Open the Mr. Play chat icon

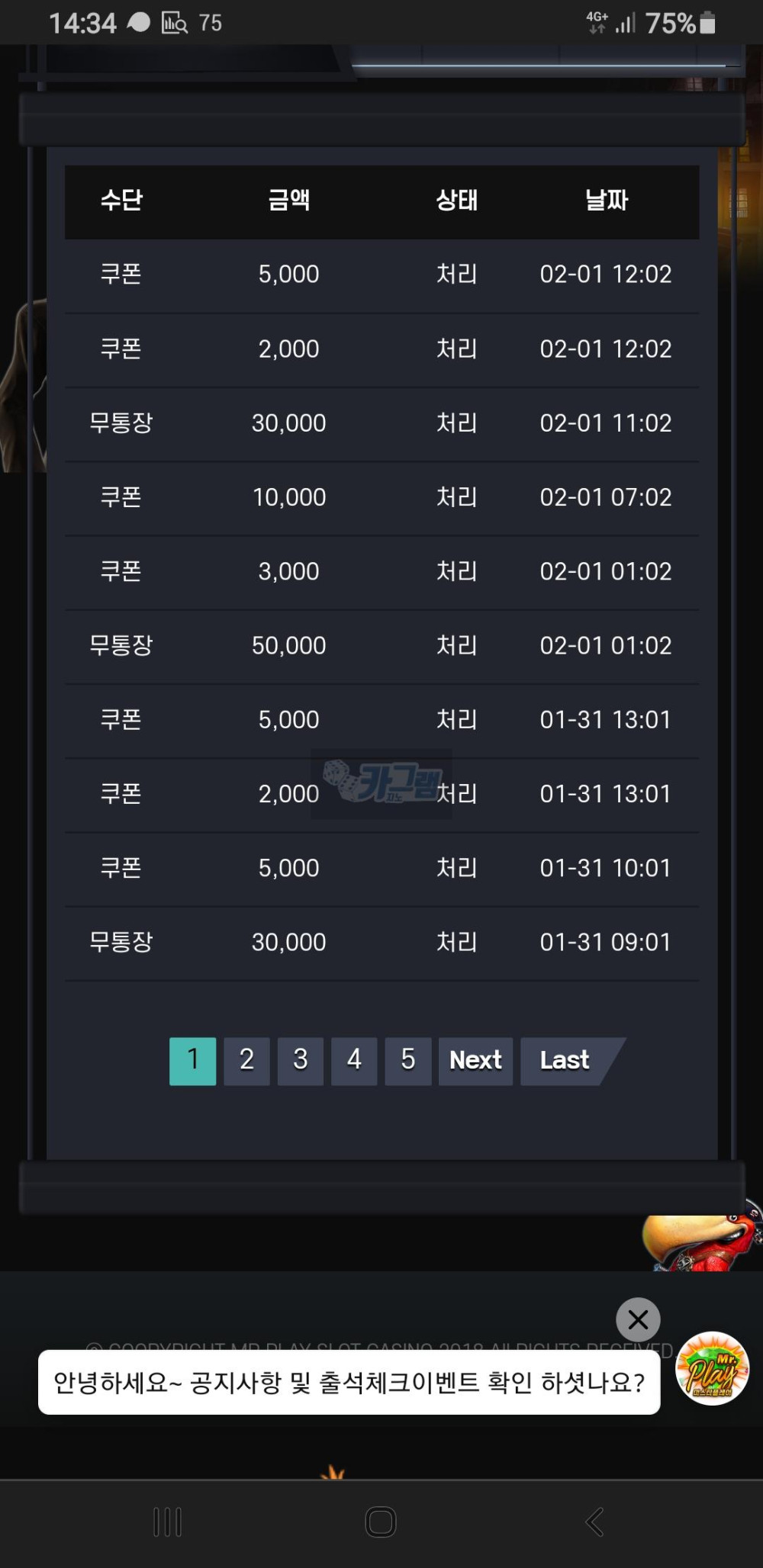tap(712, 1369)
